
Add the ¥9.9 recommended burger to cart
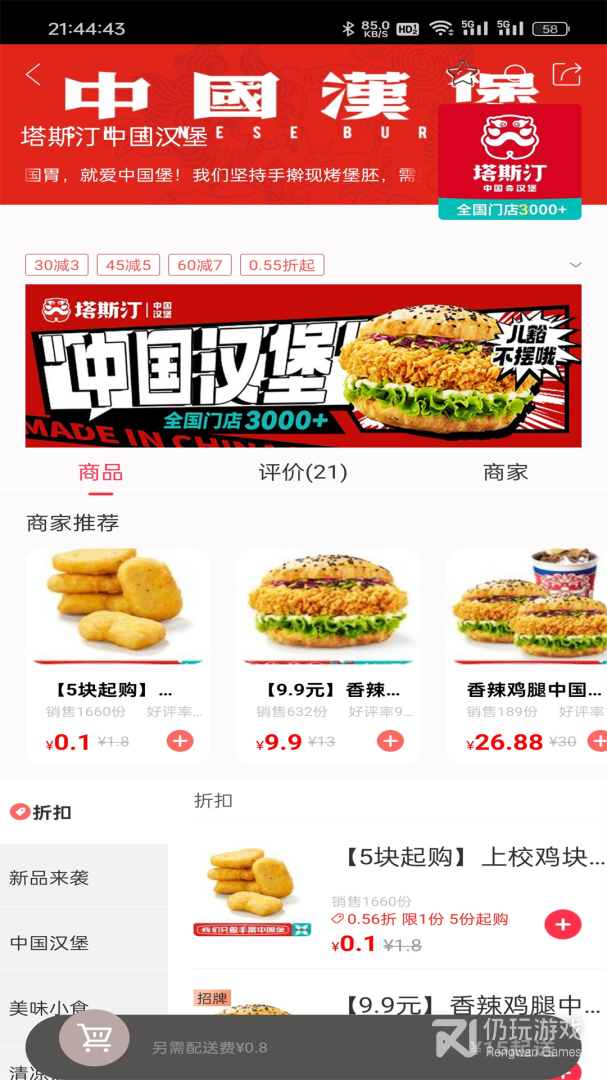pyautogui.click(x=390, y=741)
